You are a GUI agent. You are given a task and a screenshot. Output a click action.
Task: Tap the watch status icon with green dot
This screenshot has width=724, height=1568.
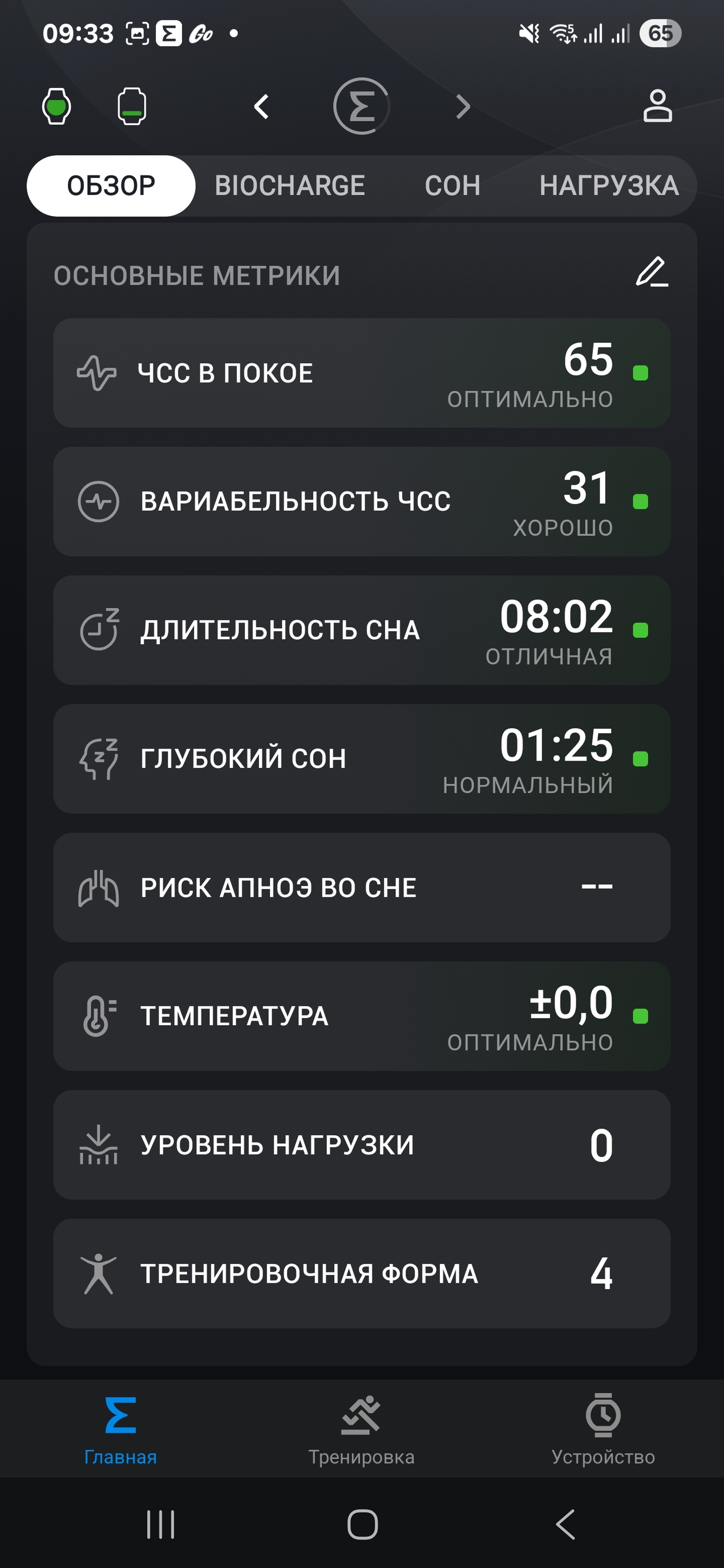pos(56,107)
